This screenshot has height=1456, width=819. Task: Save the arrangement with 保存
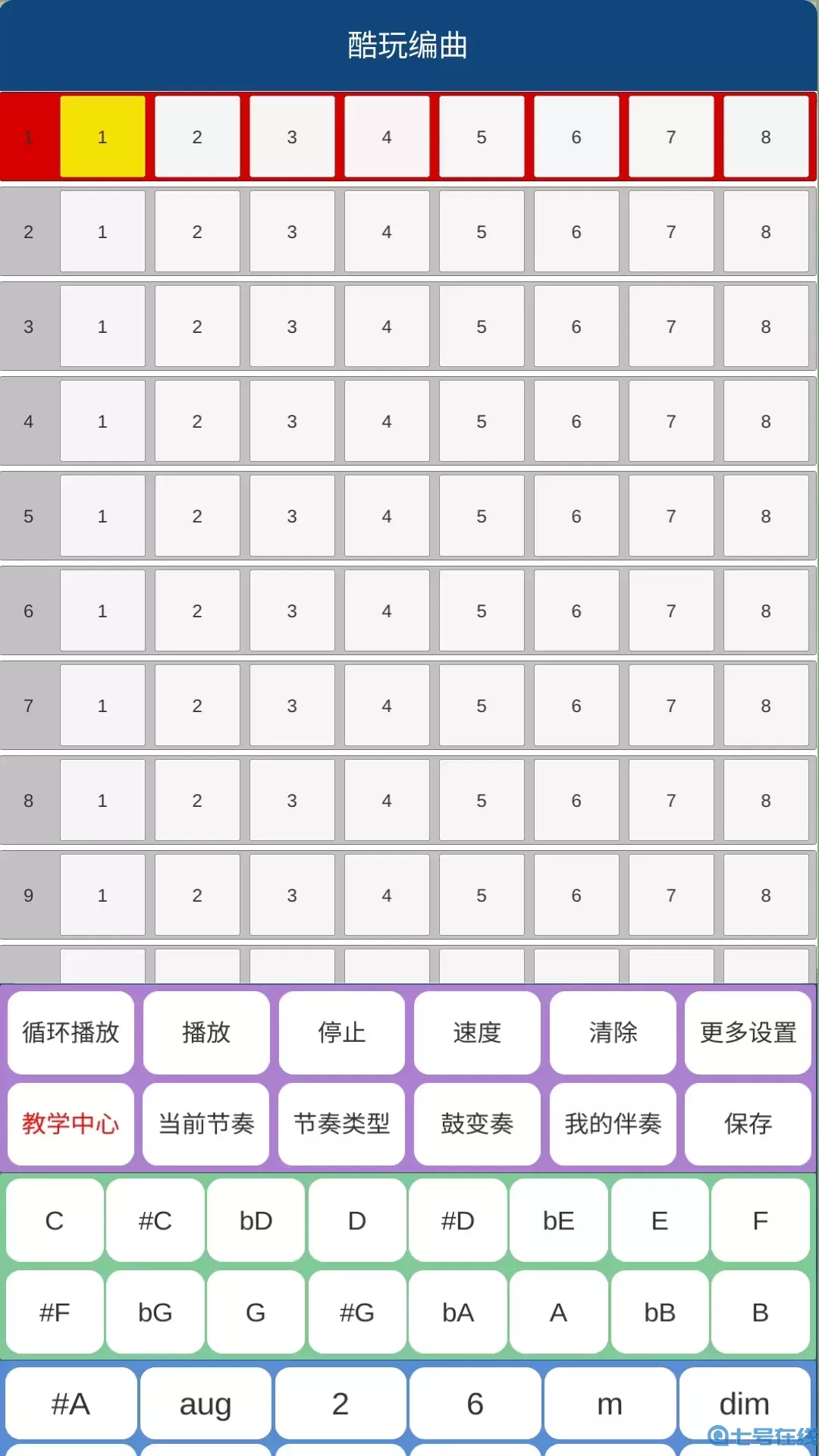748,1123
